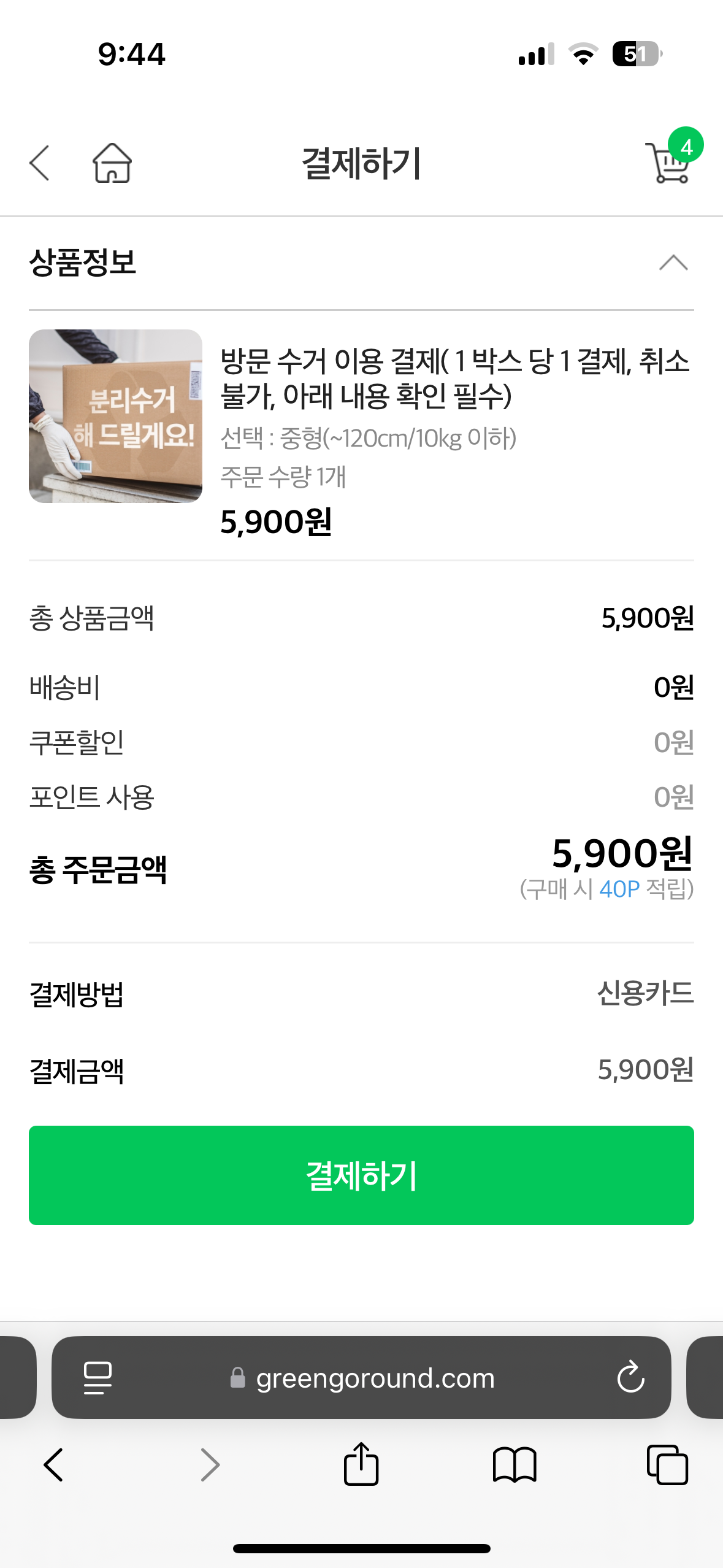Tap the green 결제하기 payment button
The height and width of the screenshot is (1568, 723).
(361, 1175)
